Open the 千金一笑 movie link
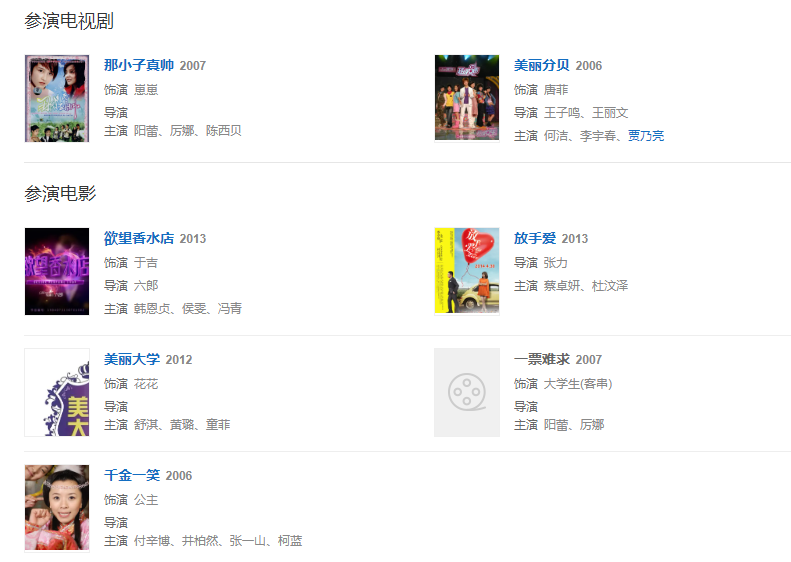 132,475
